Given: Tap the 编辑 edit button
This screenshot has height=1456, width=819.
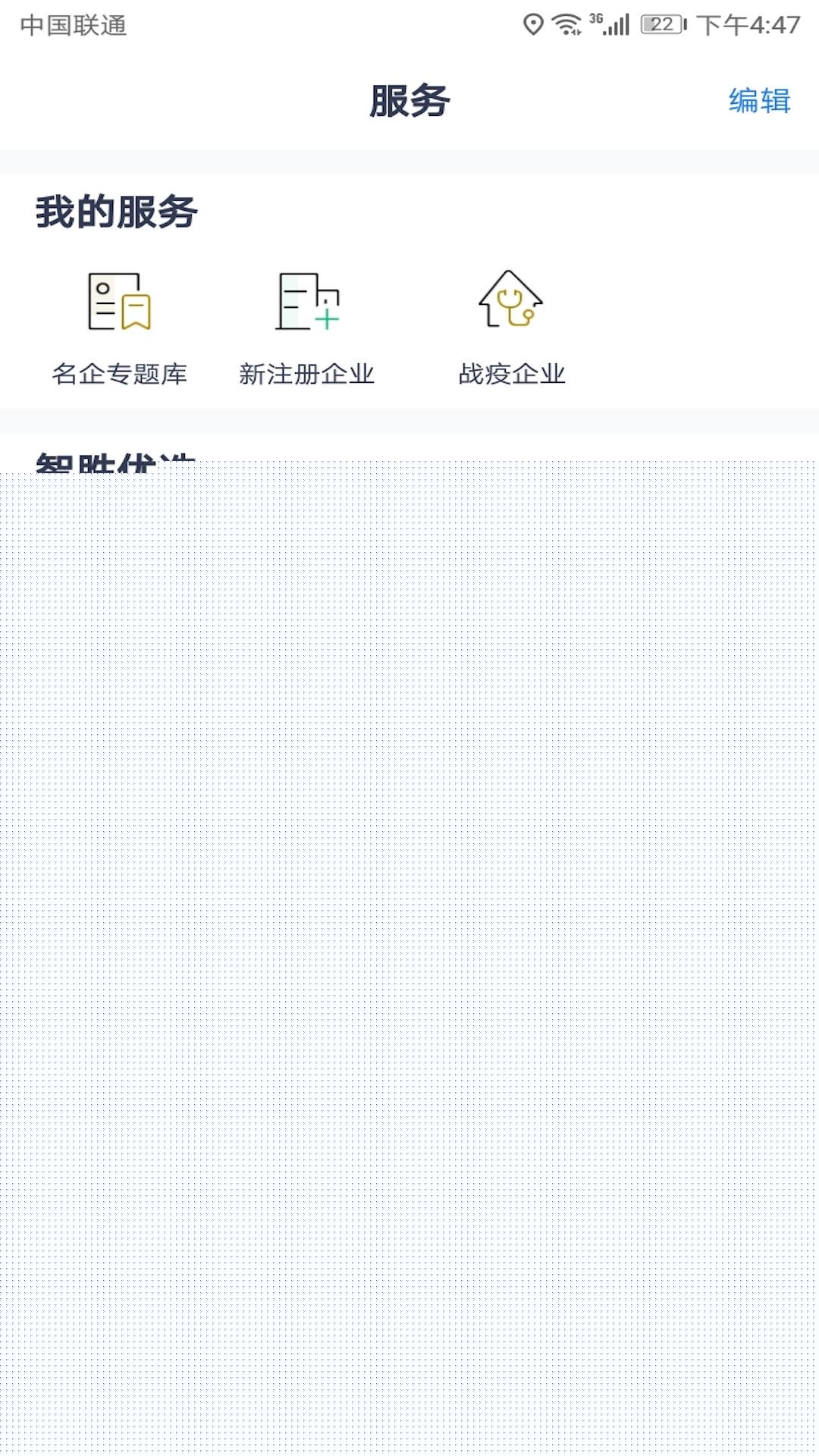Looking at the screenshot, I should [x=759, y=101].
